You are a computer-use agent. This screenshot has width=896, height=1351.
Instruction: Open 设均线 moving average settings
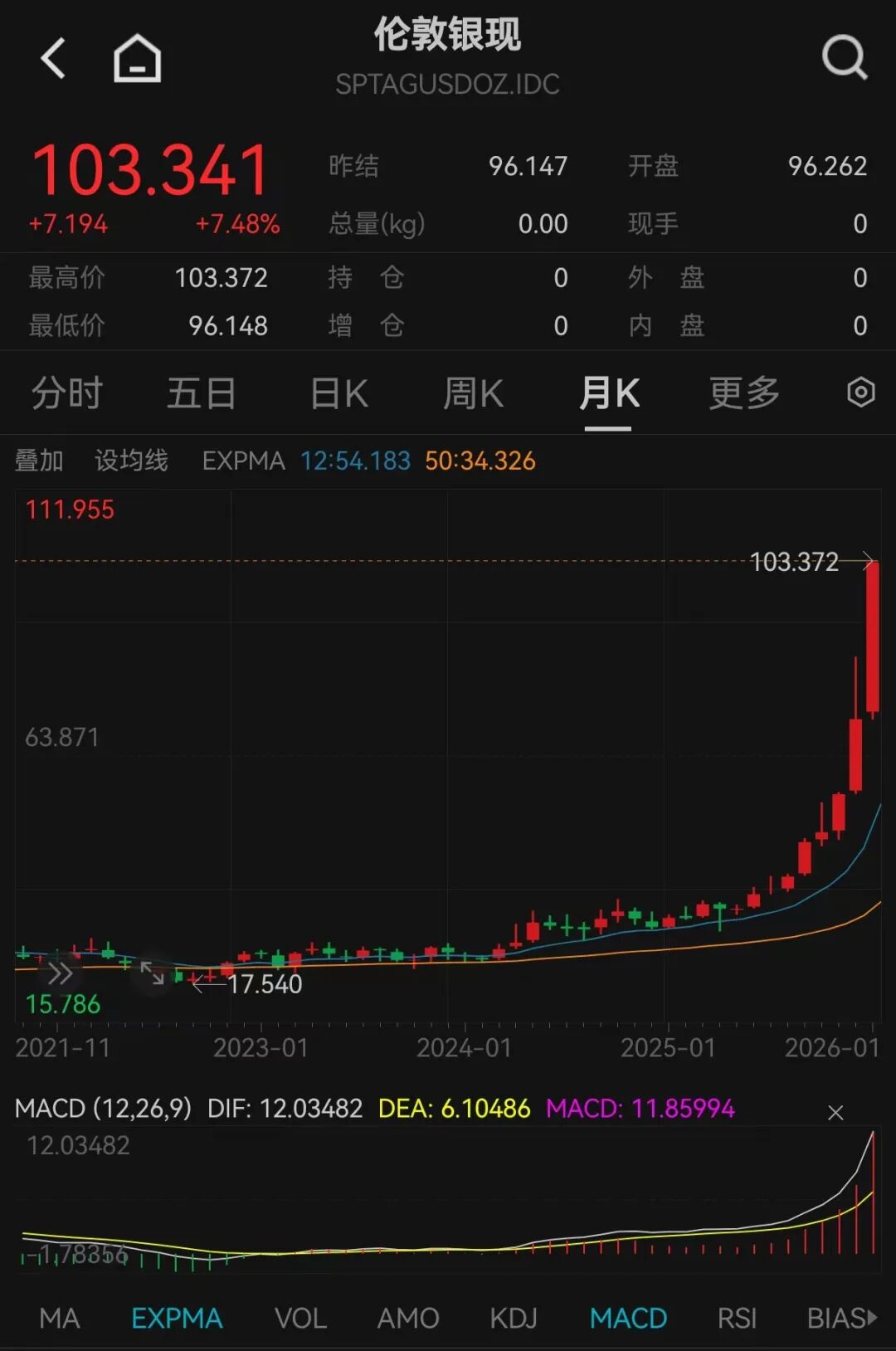tap(131, 461)
